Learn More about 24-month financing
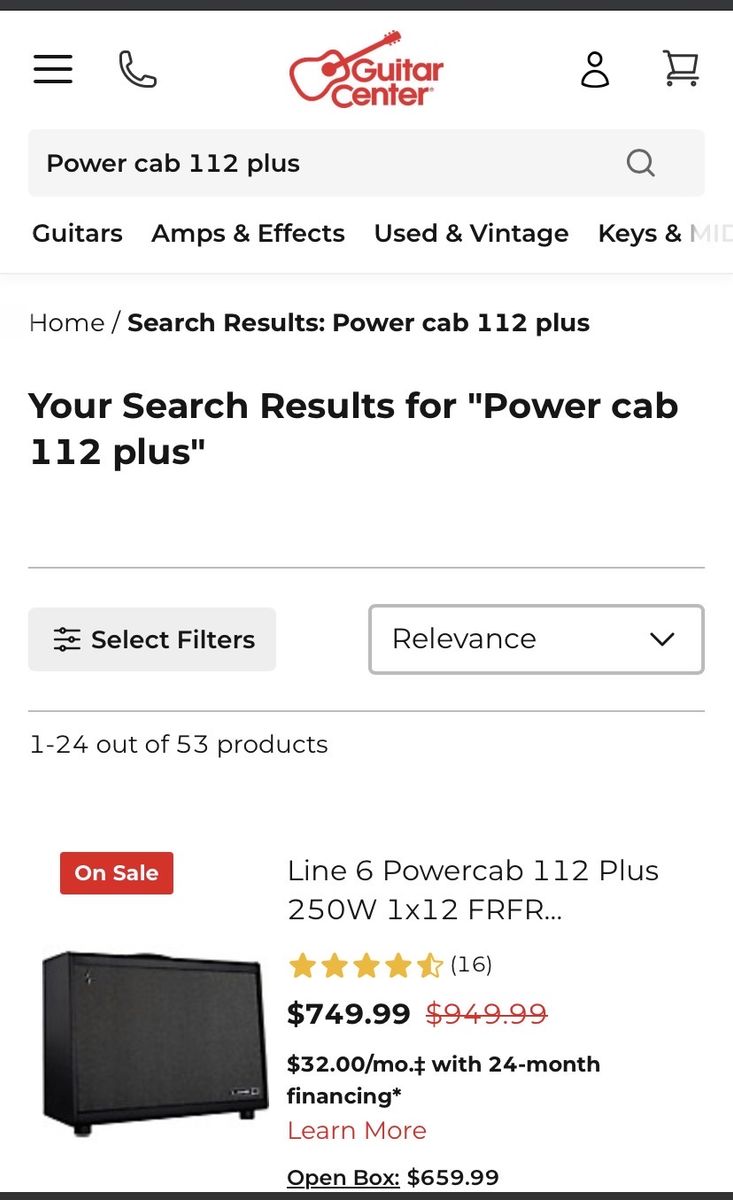 coord(356,1130)
